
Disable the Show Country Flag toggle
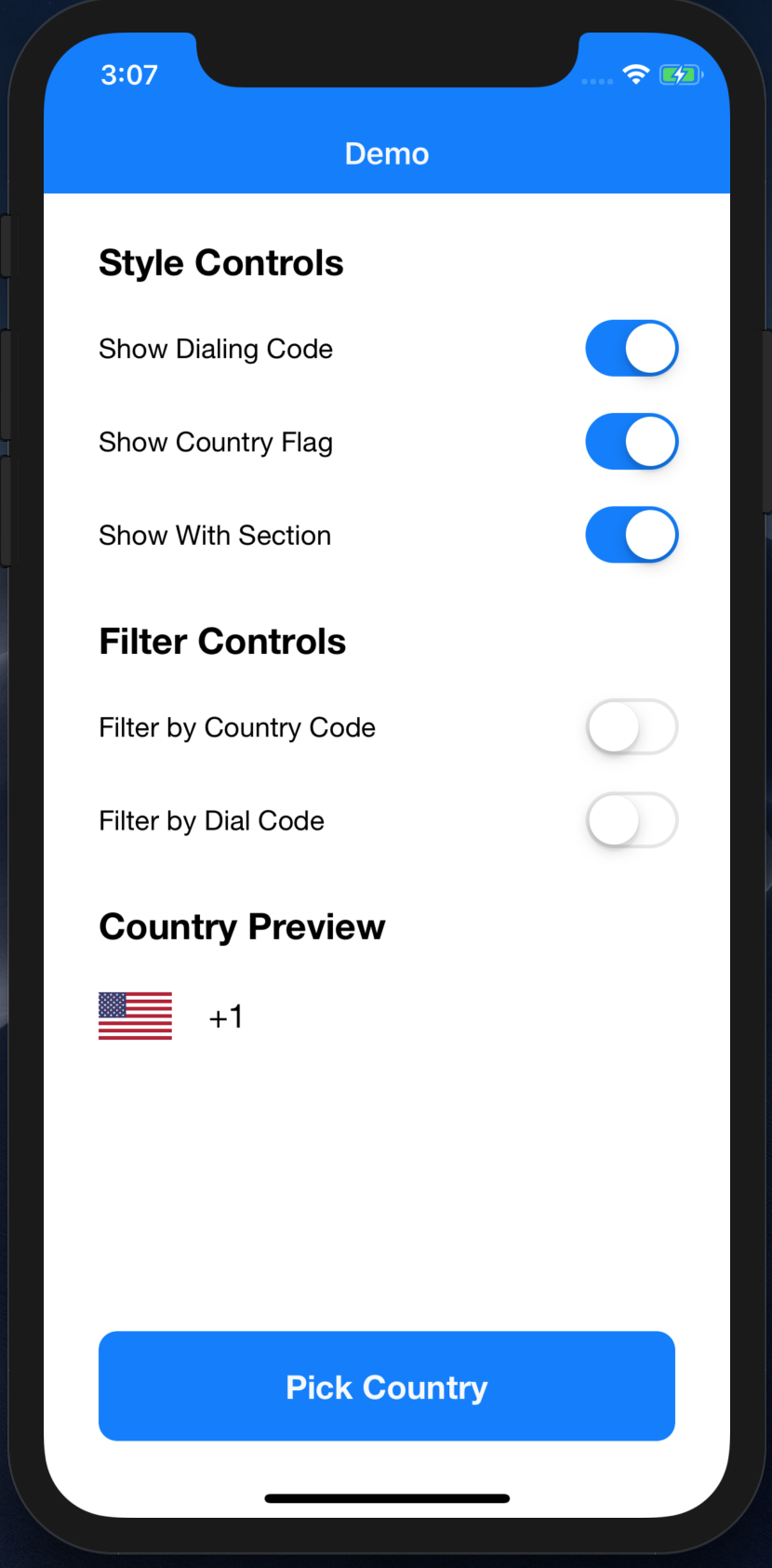[632, 441]
